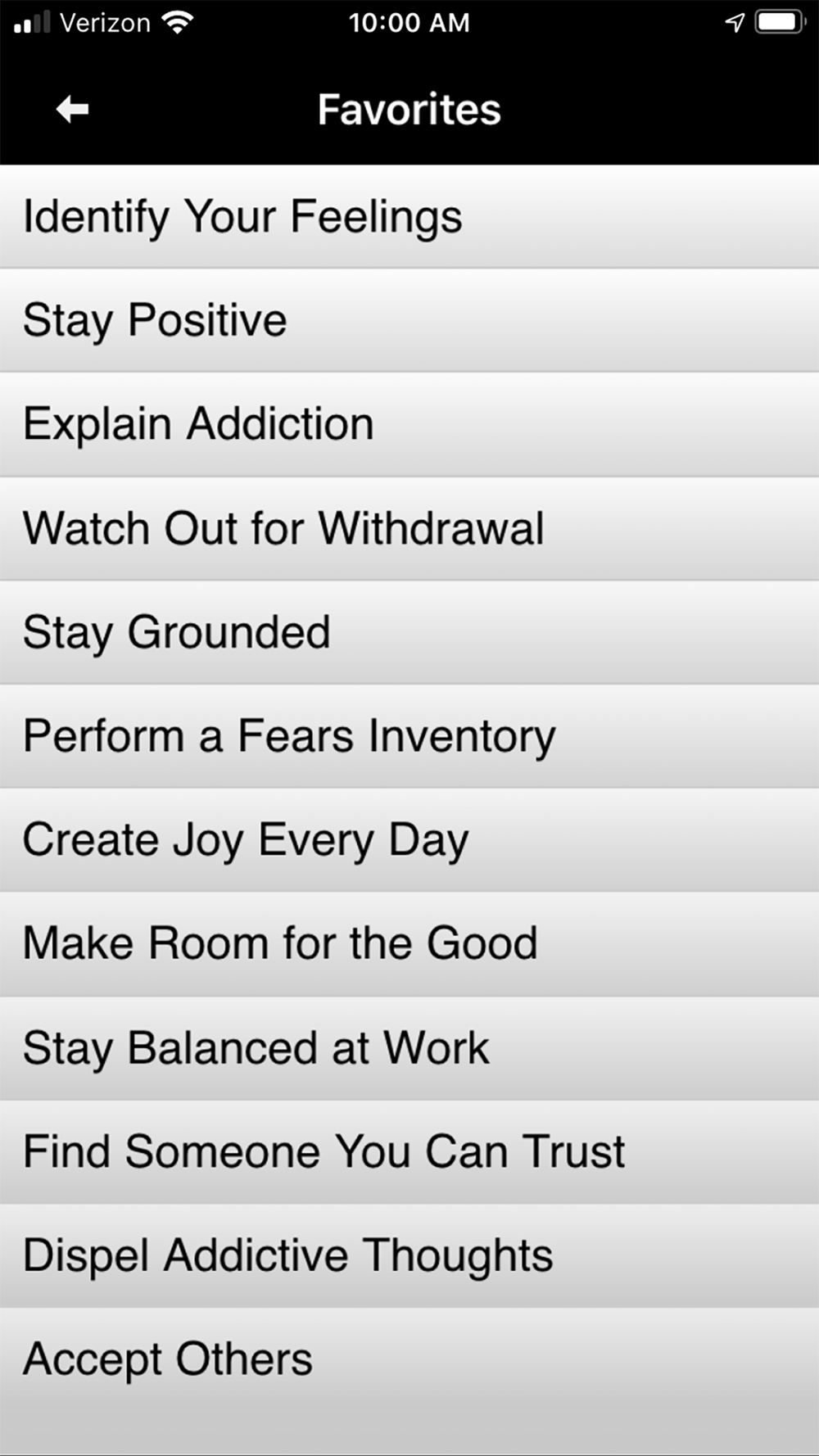Open Identify Your Feelings
Viewport: 819px width, 1456px height.
point(409,217)
